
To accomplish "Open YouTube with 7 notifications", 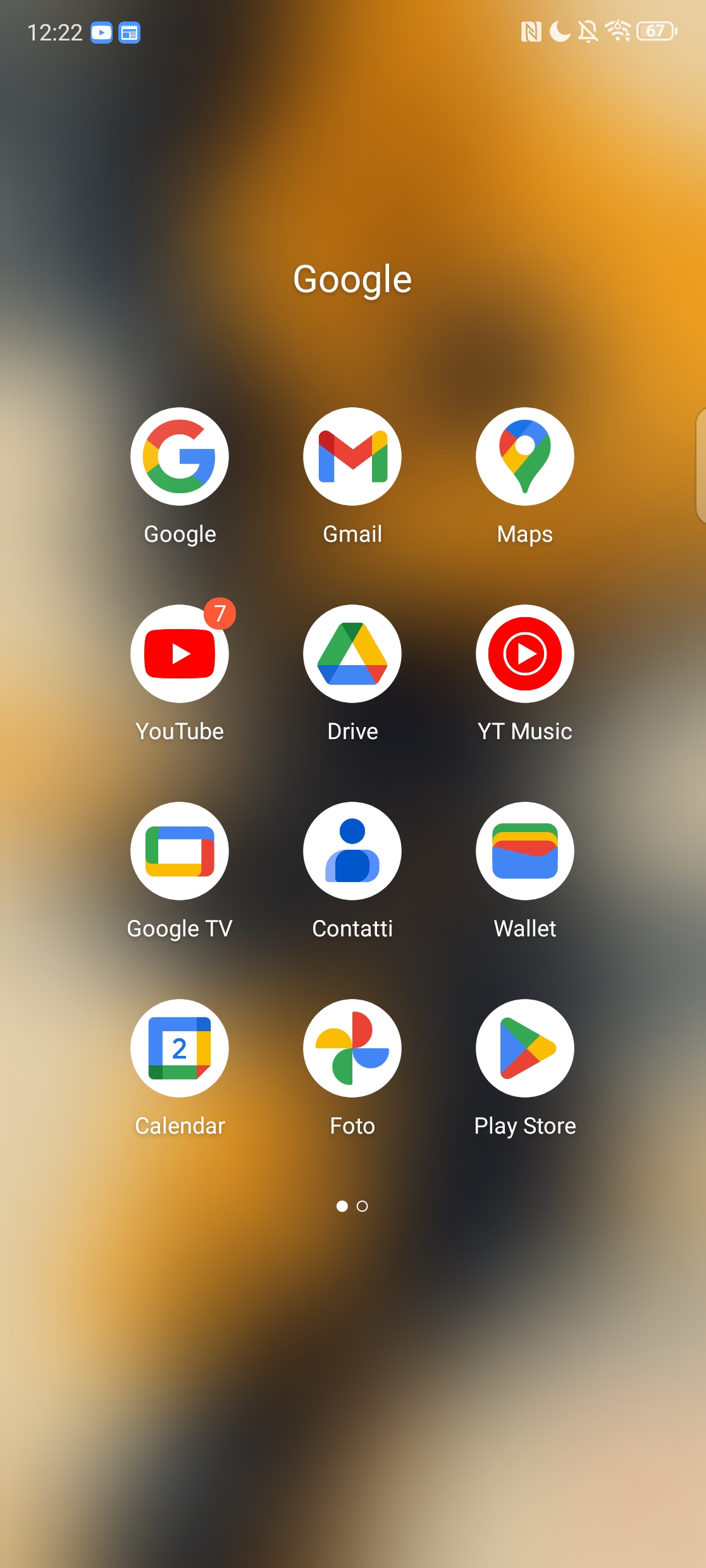I will coord(180,654).
